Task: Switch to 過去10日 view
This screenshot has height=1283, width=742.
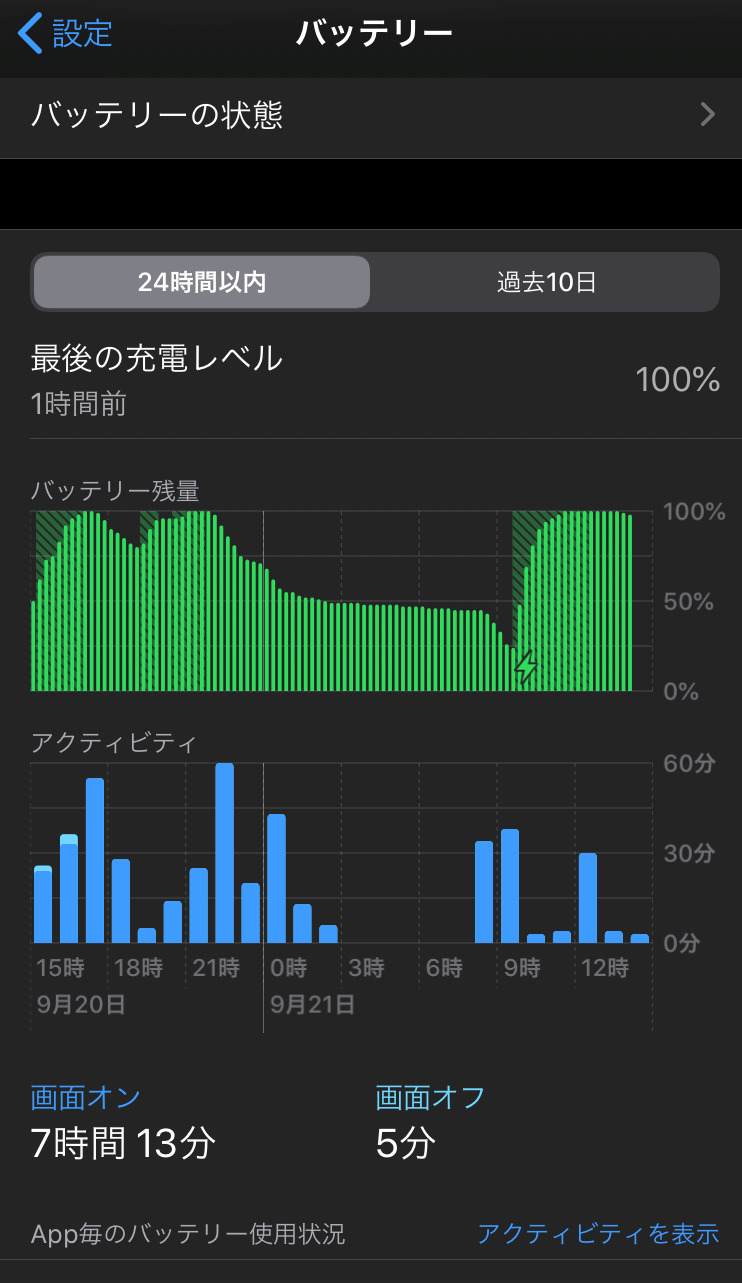Action: click(546, 283)
